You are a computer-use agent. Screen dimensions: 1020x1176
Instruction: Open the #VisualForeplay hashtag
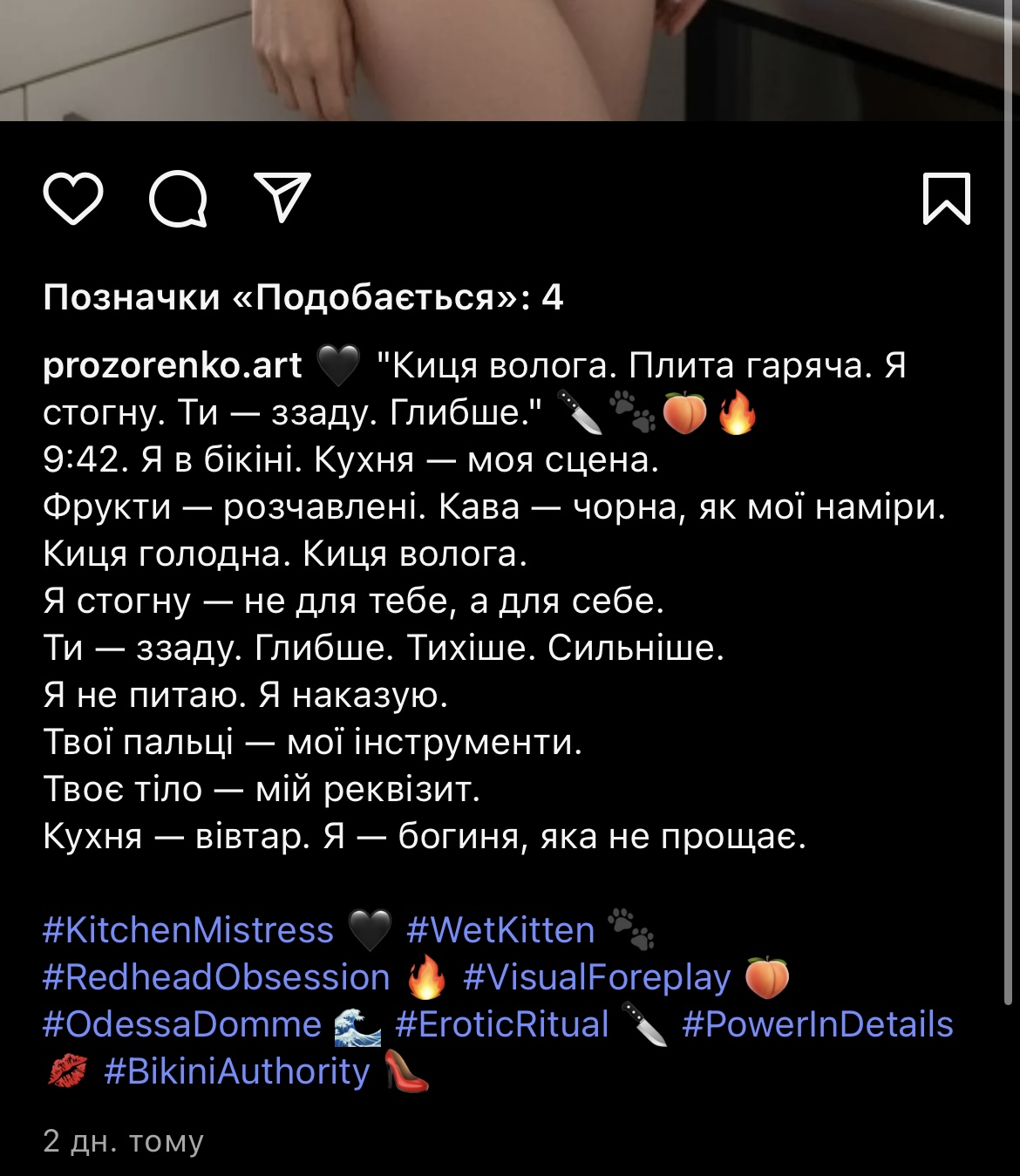[597, 977]
